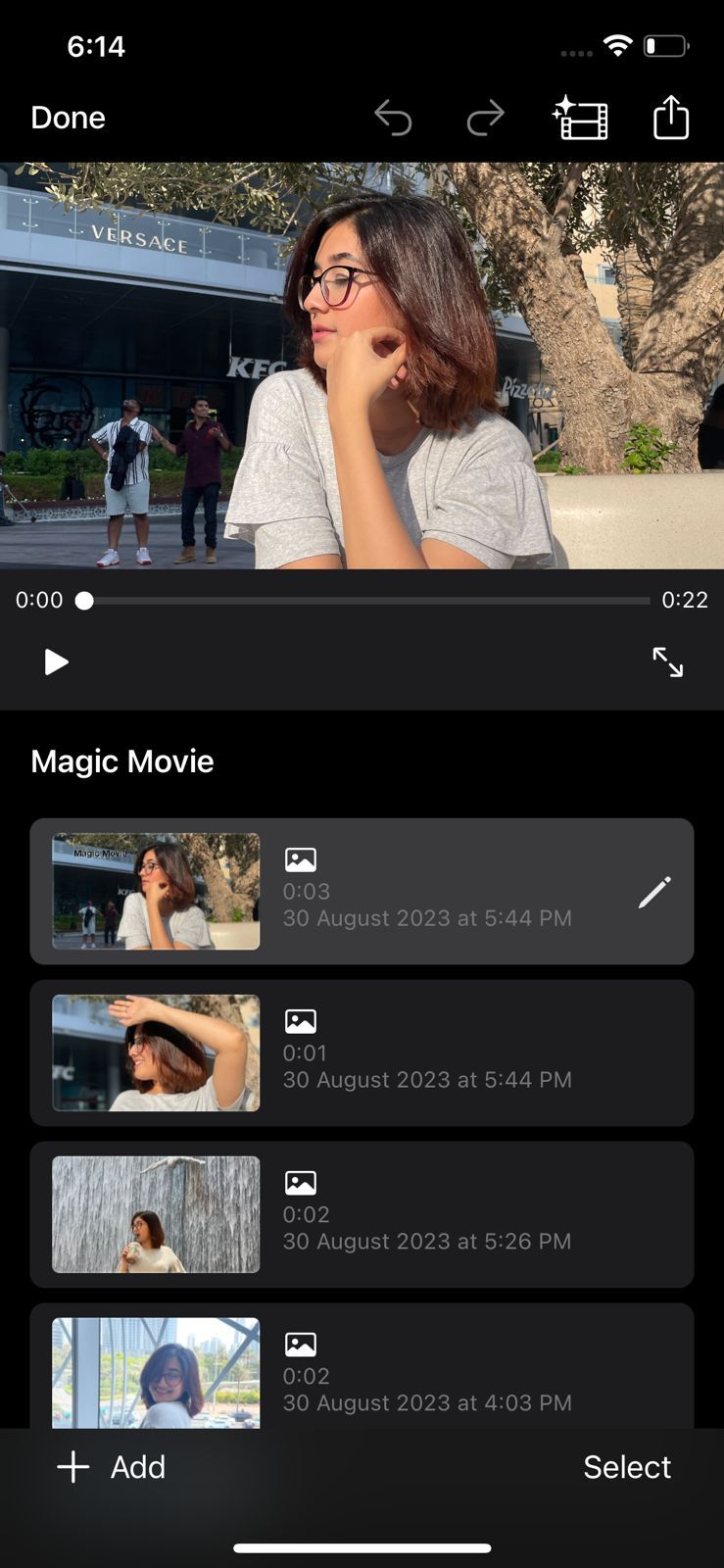Click the photo icon on the waterfall clip

[301, 1181]
